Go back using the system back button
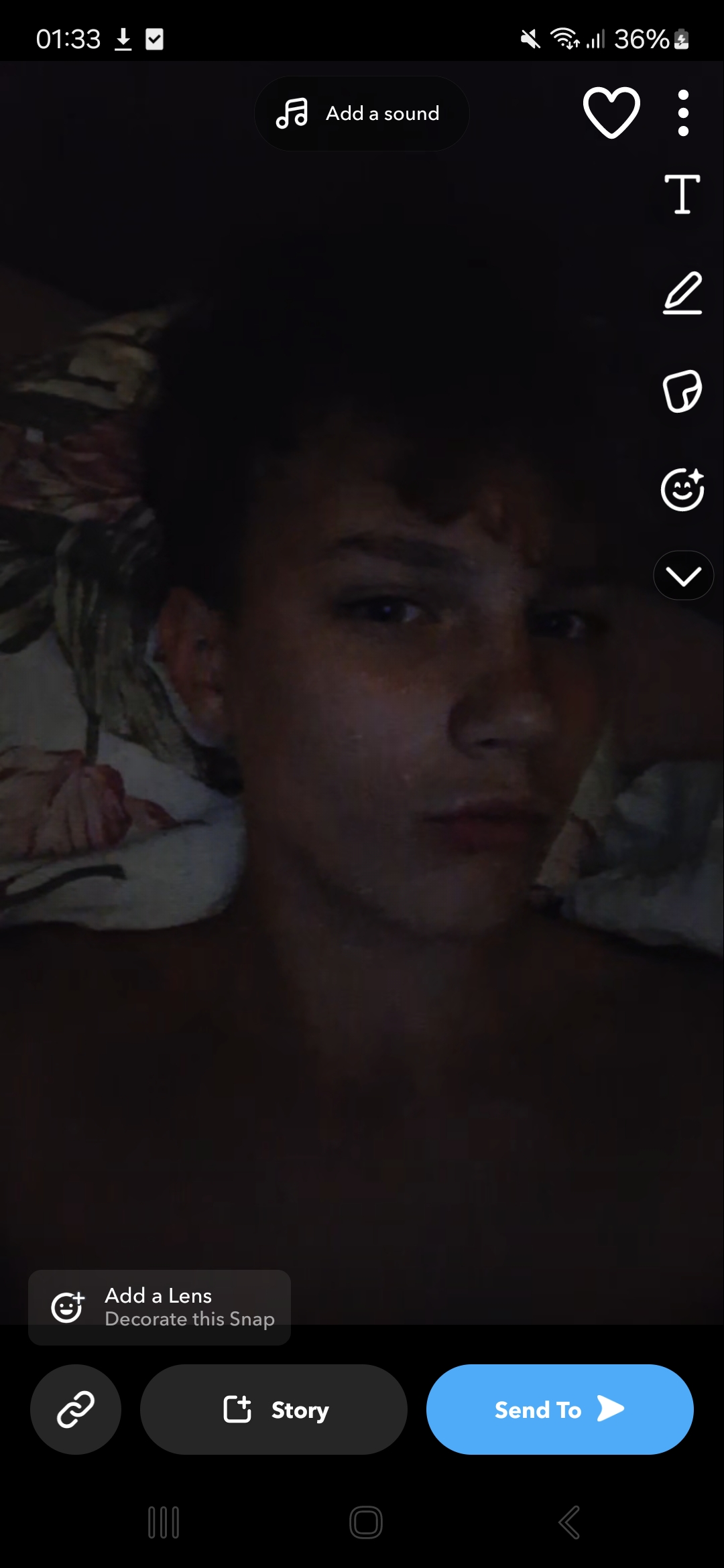Viewport: 724px width, 1568px height. click(x=568, y=1522)
